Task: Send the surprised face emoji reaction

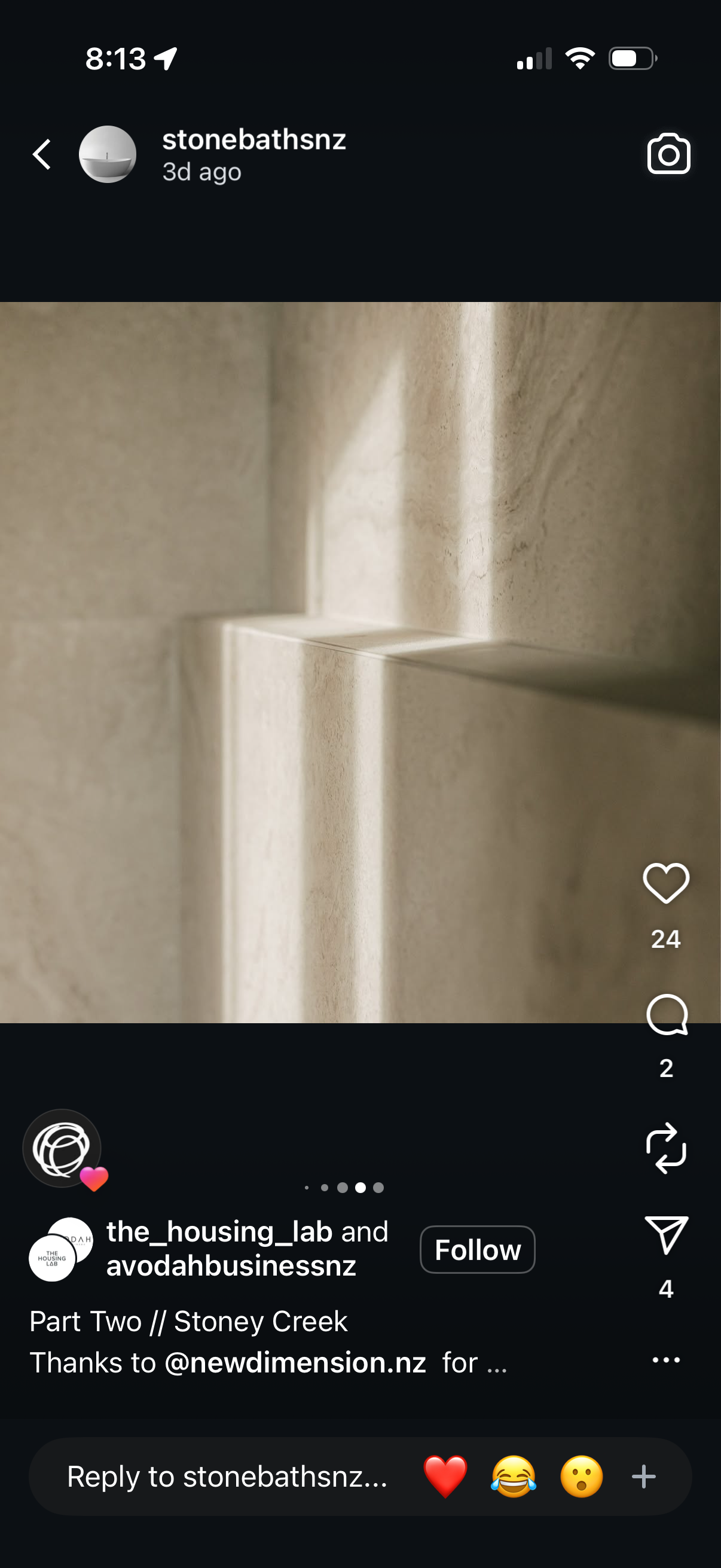Action: tap(581, 1477)
